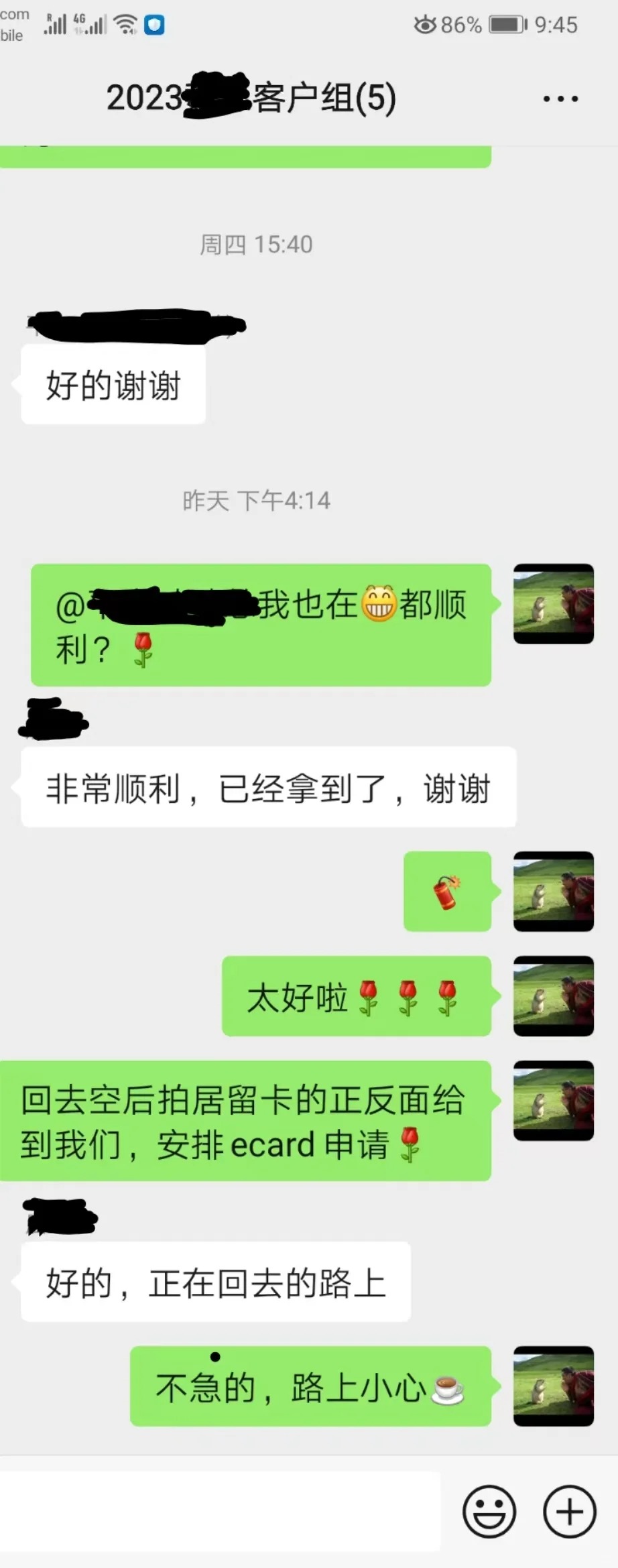Tap avatar next to the firecracker emoji message
This screenshot has height=1568, width=618.
click(553, 891)
